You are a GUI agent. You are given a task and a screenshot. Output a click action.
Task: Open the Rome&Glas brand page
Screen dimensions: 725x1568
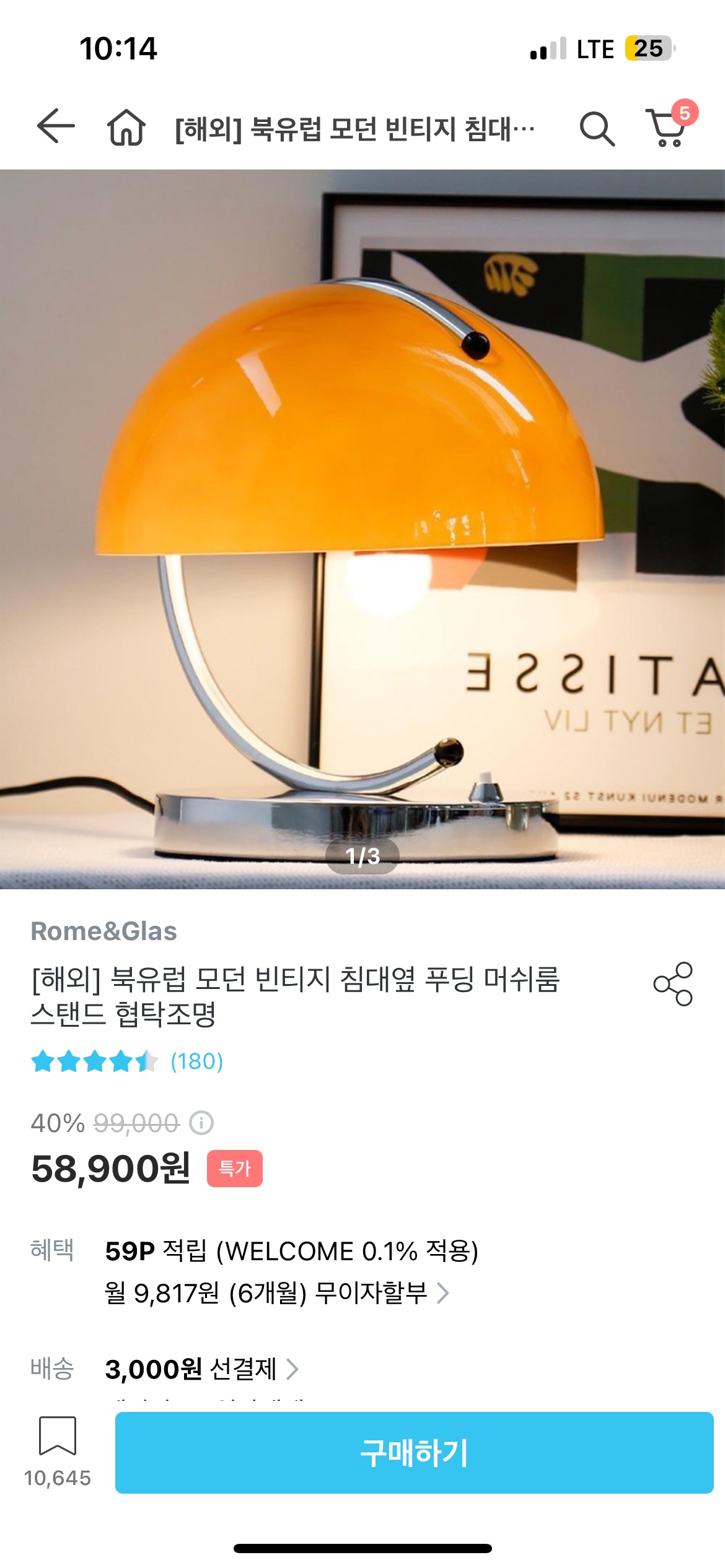104,931
